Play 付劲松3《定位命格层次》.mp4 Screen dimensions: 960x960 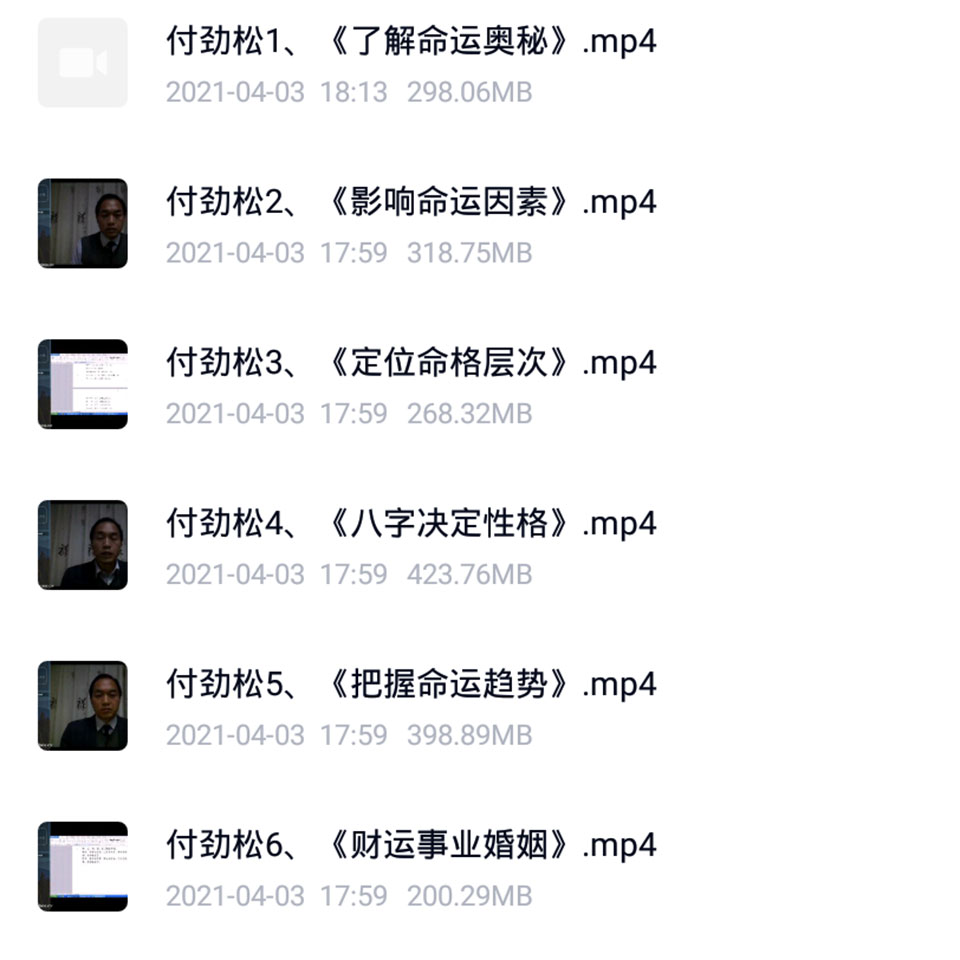pyautogui.click(x=410, y=363)
